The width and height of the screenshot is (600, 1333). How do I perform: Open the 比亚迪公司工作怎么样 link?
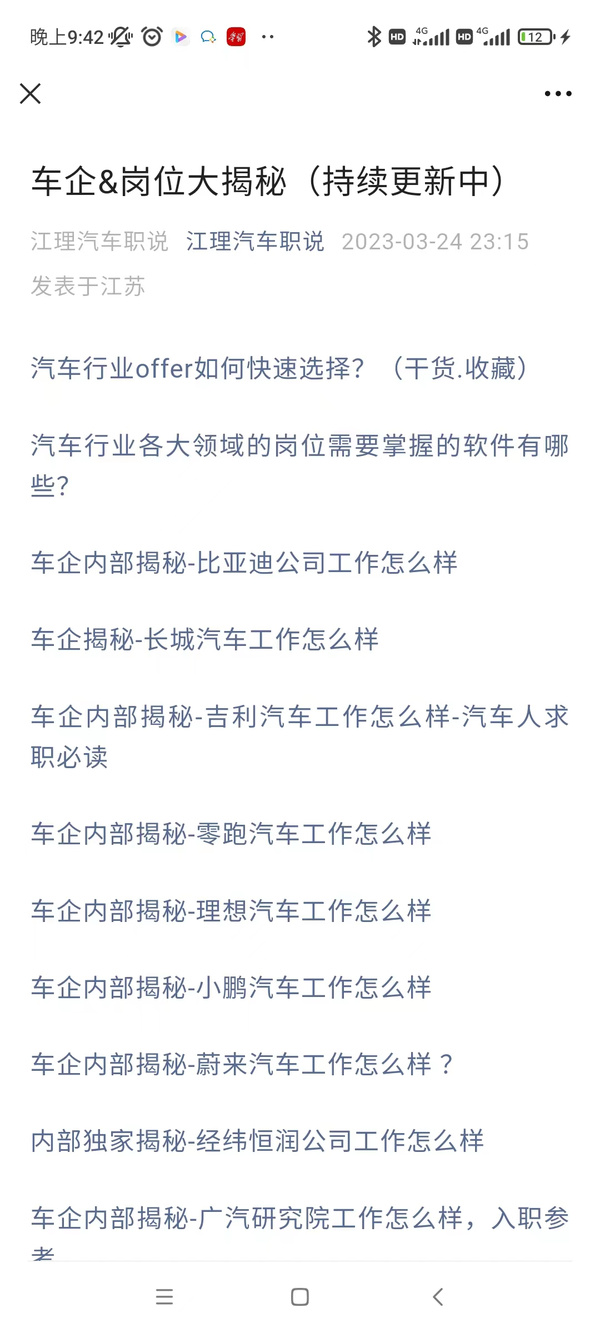(244, 562)
